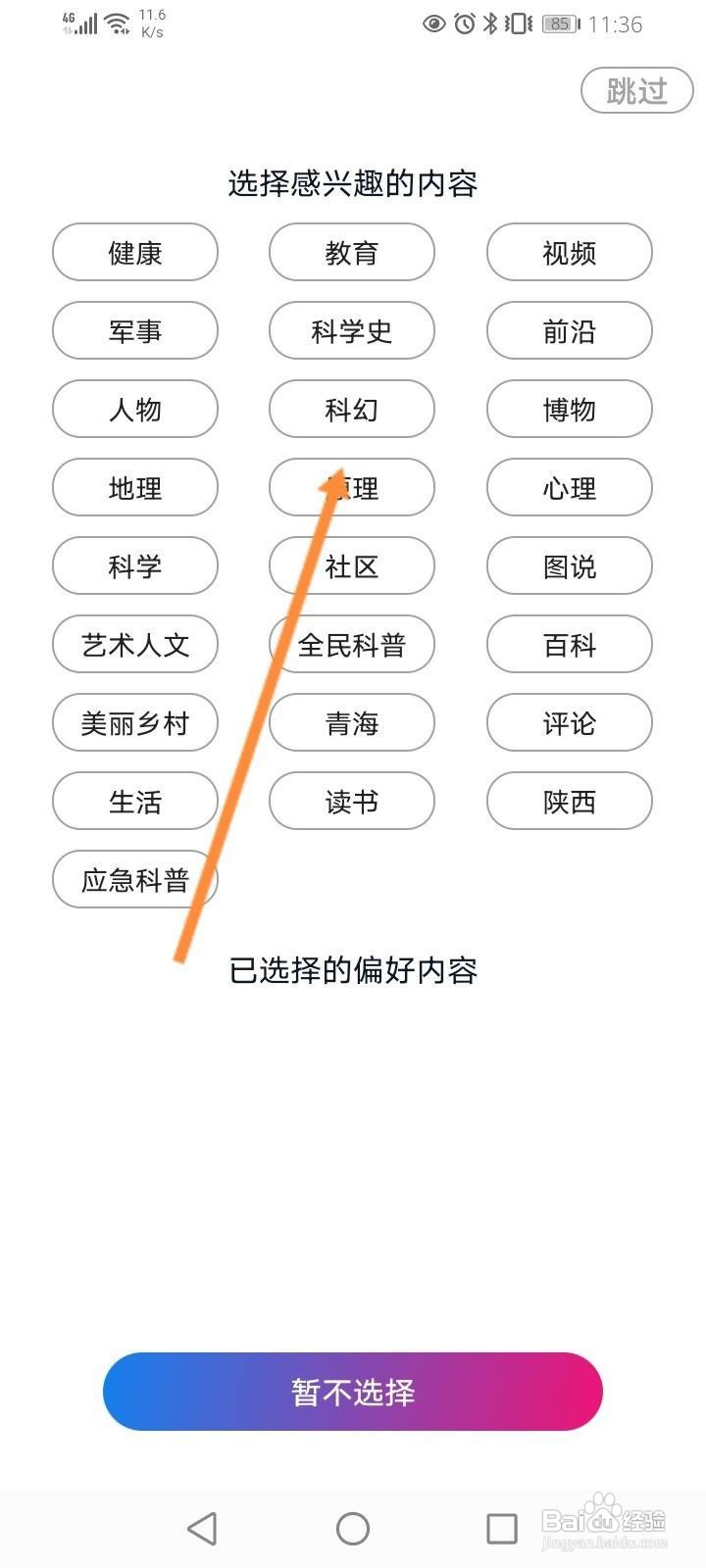Select the 百科 interest pill
This screenshot has height=1568, width=706.
(569, 644)
